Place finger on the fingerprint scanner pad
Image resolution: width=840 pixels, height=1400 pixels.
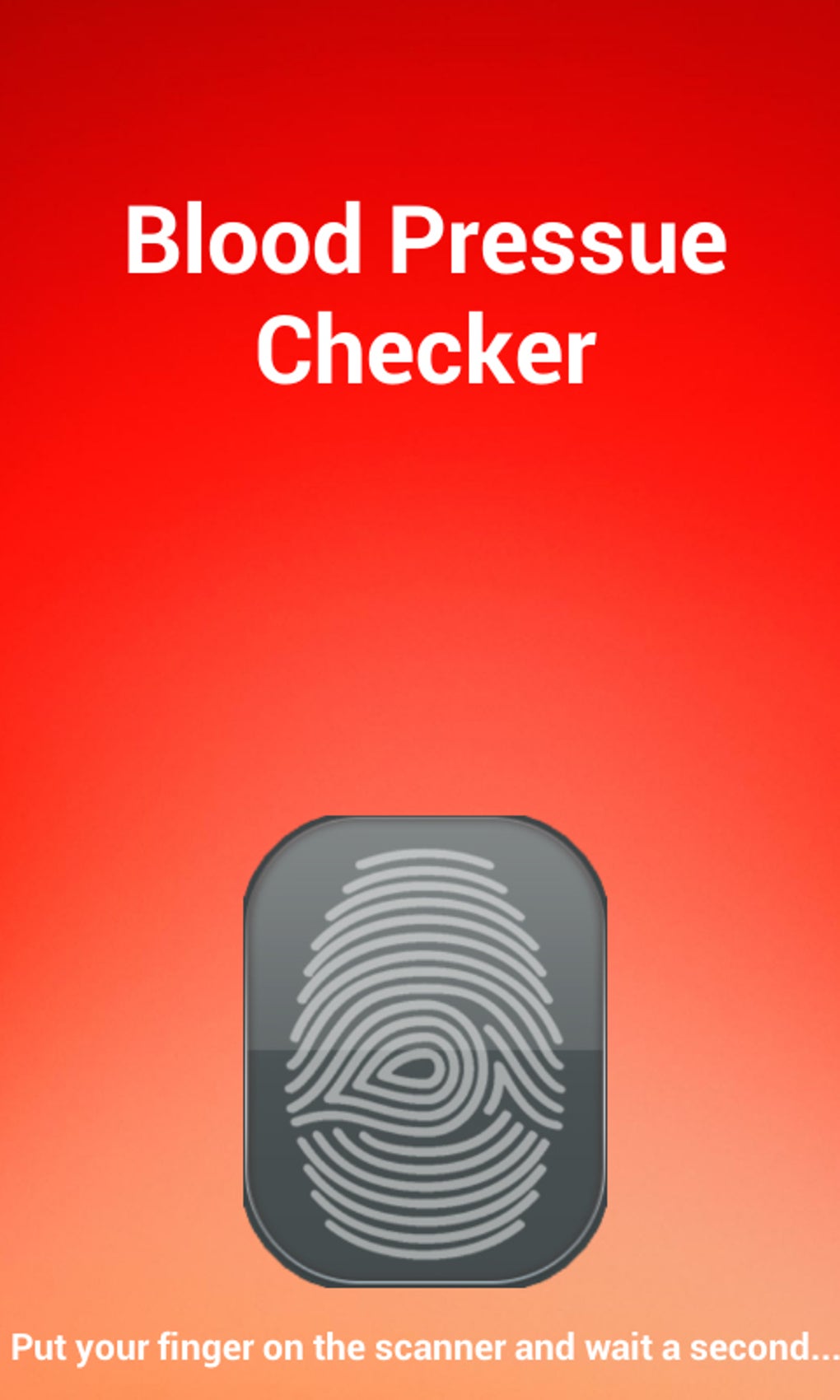pyautogui.click(x=425, y=1051)
